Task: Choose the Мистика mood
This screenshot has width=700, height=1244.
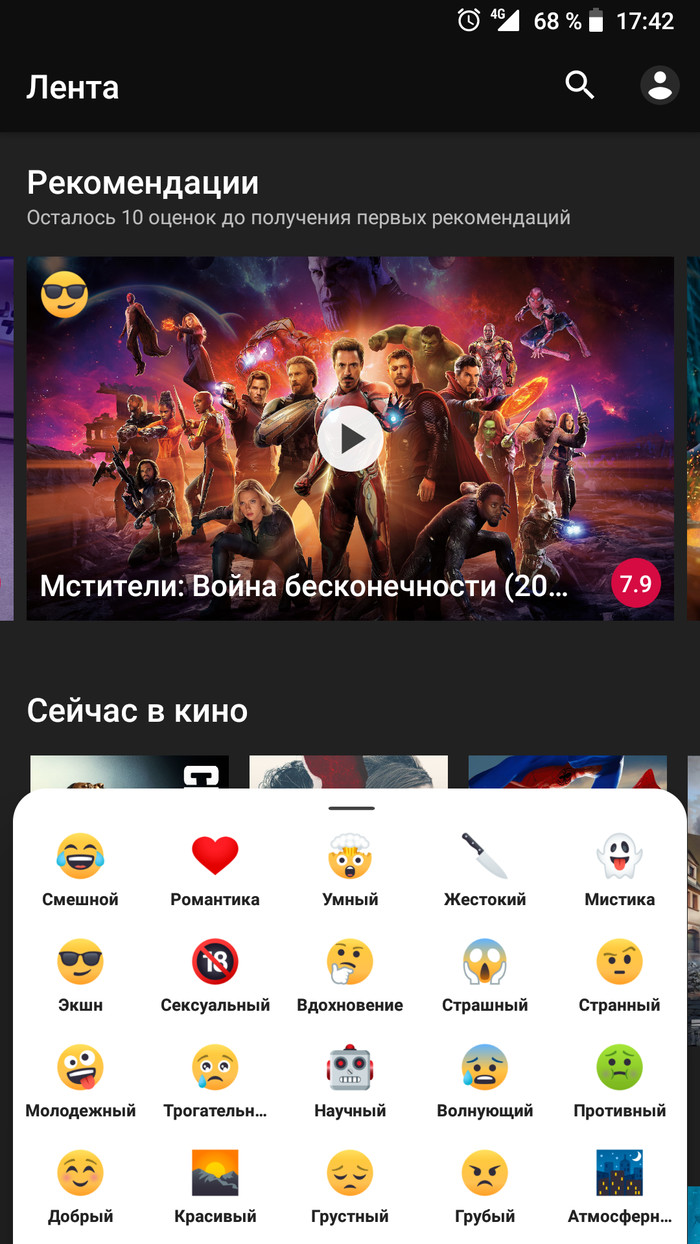Action: coord(620,868)
